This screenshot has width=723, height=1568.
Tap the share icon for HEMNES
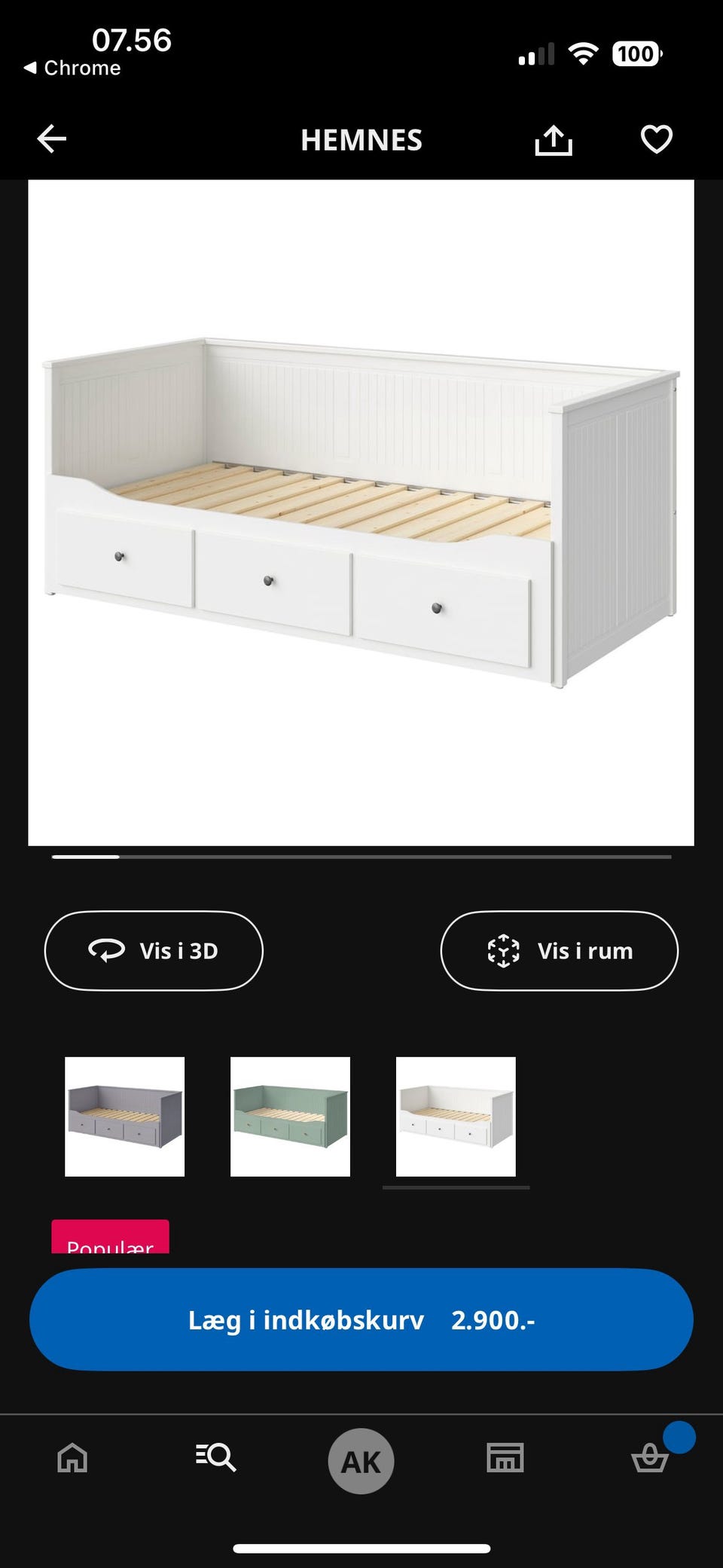click(x=554, y=139)
